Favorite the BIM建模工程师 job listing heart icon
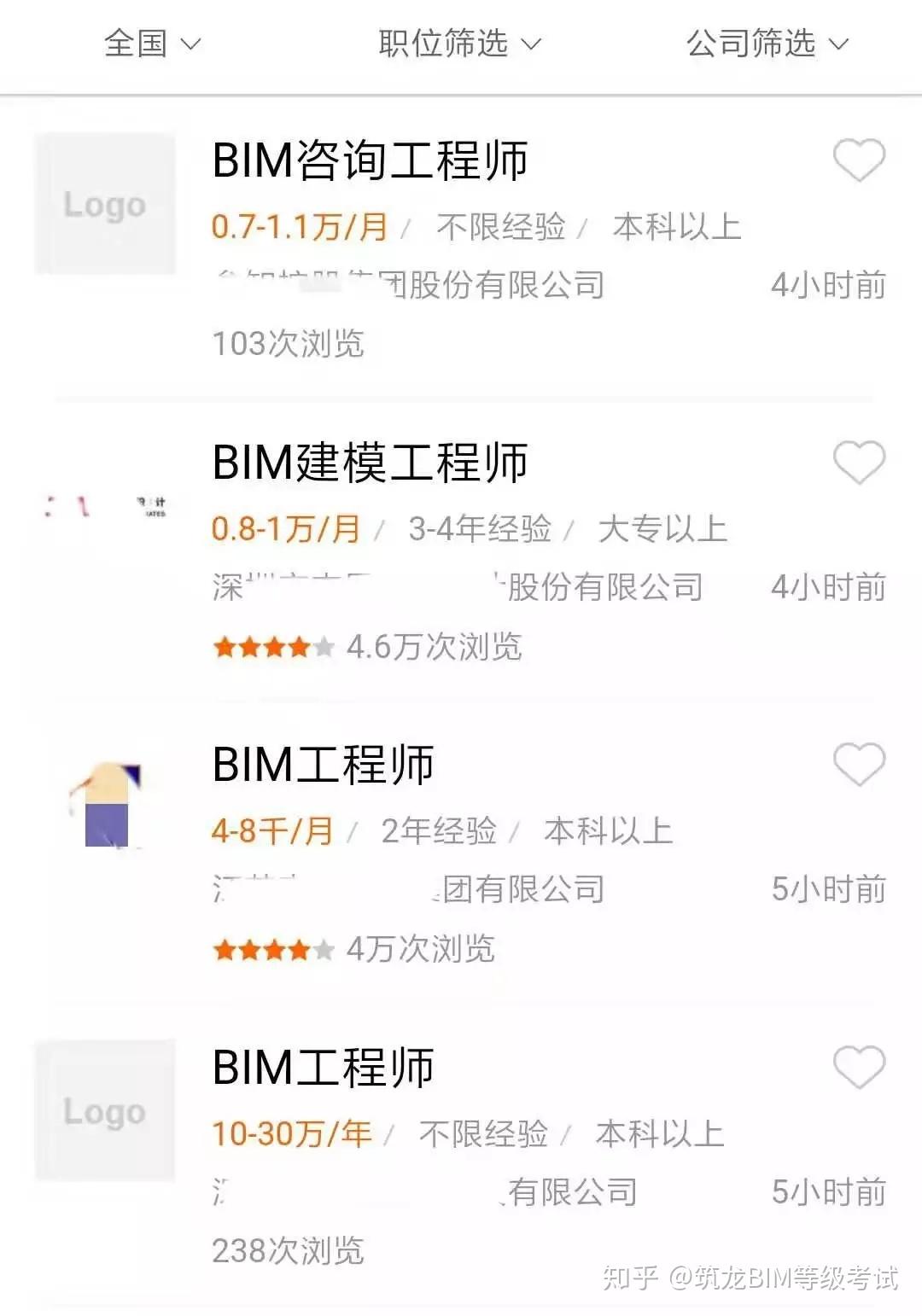Viewport: 922px width, 1316px height. [x=859, y=462]
